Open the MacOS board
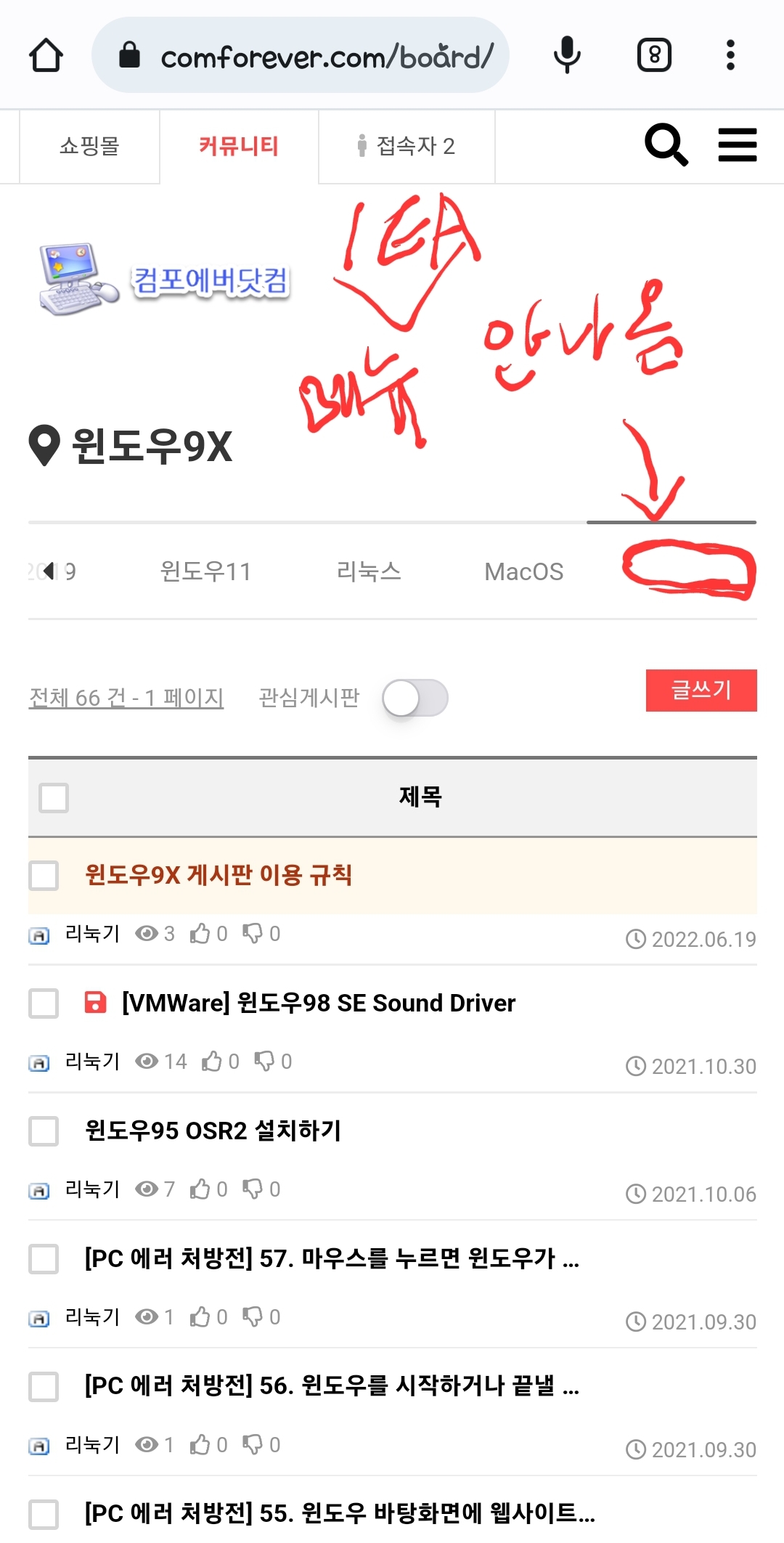This screenshot has width=784, height=1543. [x=523, y=571]
